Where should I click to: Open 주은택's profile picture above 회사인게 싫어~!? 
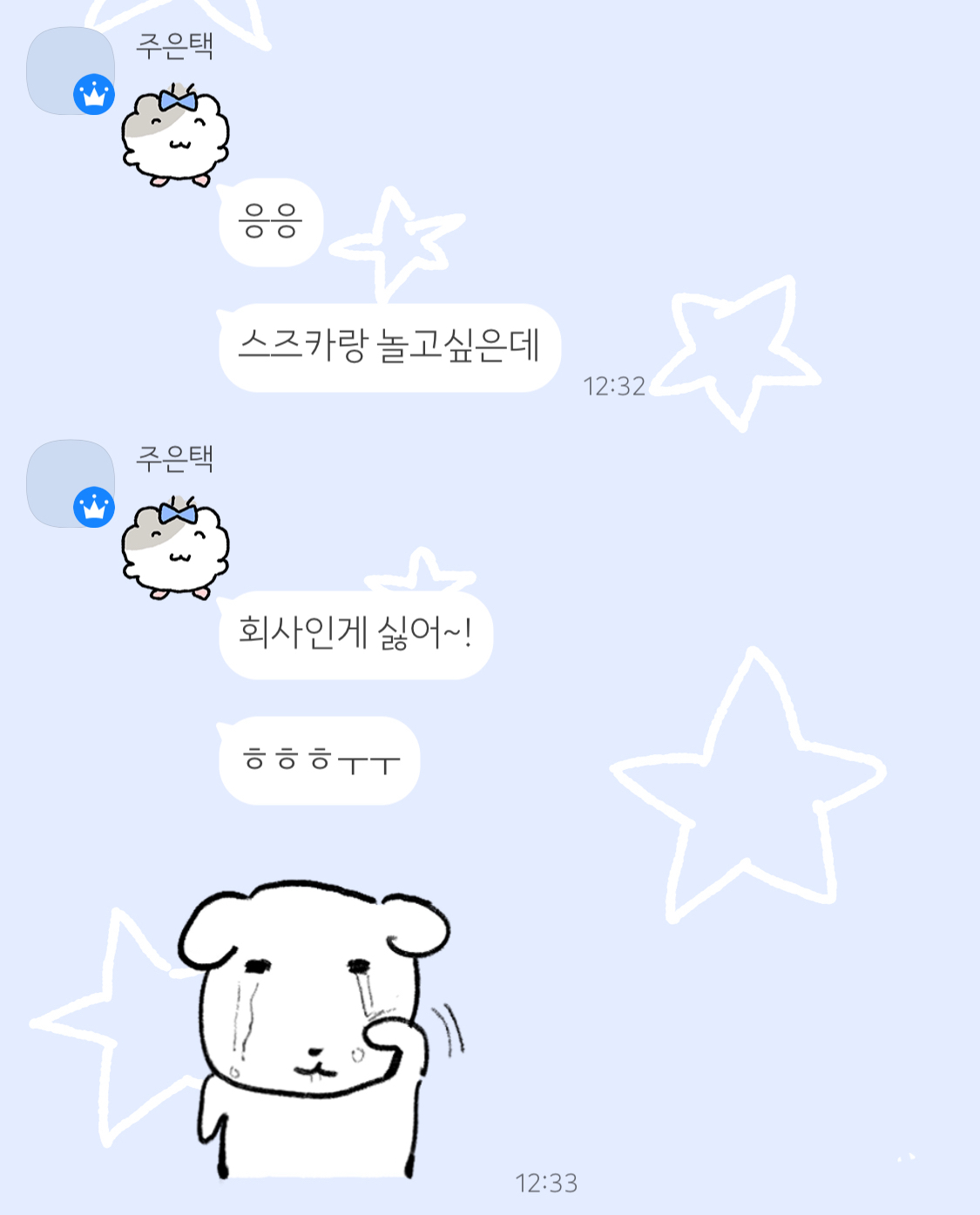(x=70, y=483)
